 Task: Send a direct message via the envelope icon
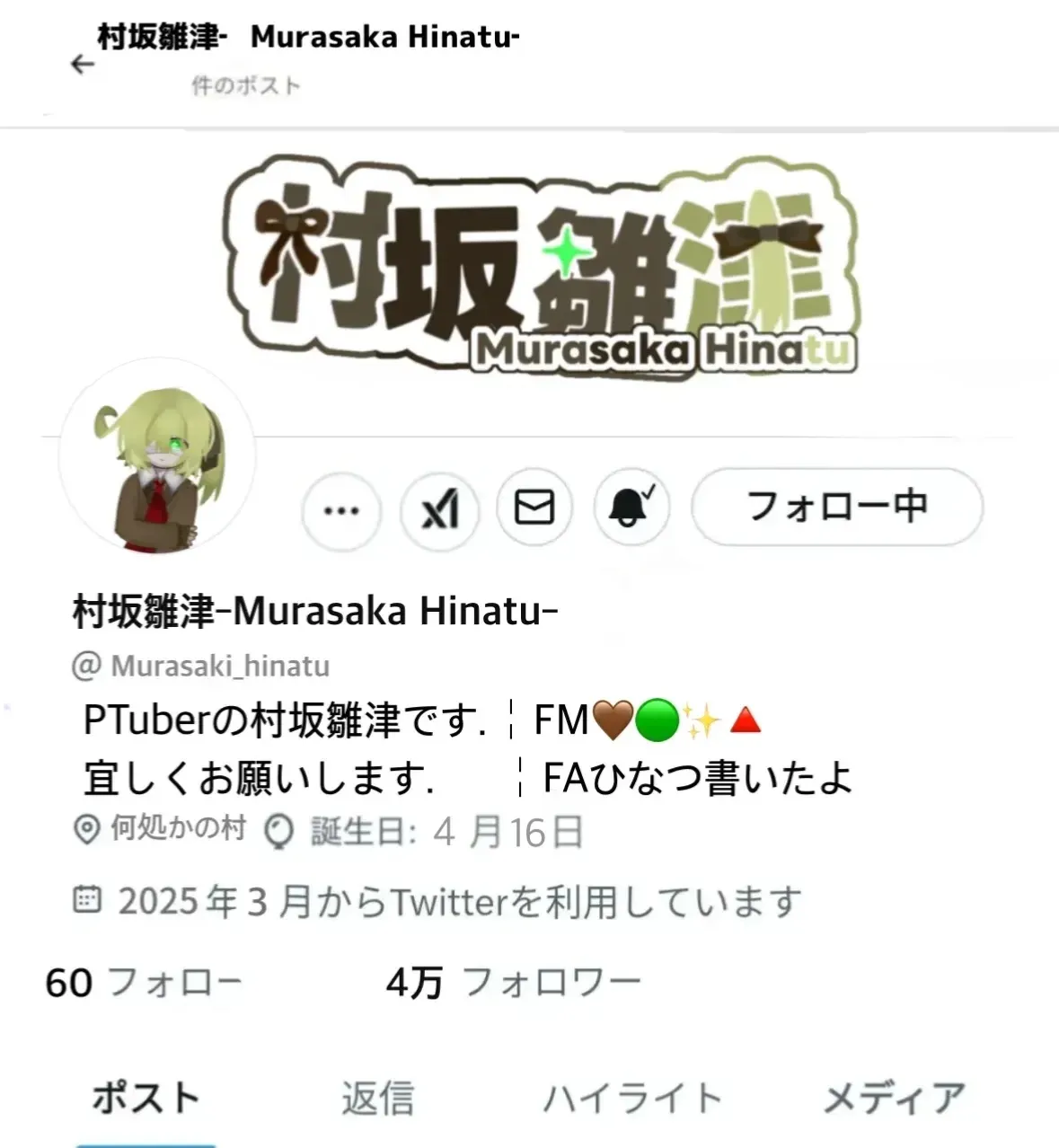pos(534,508)
